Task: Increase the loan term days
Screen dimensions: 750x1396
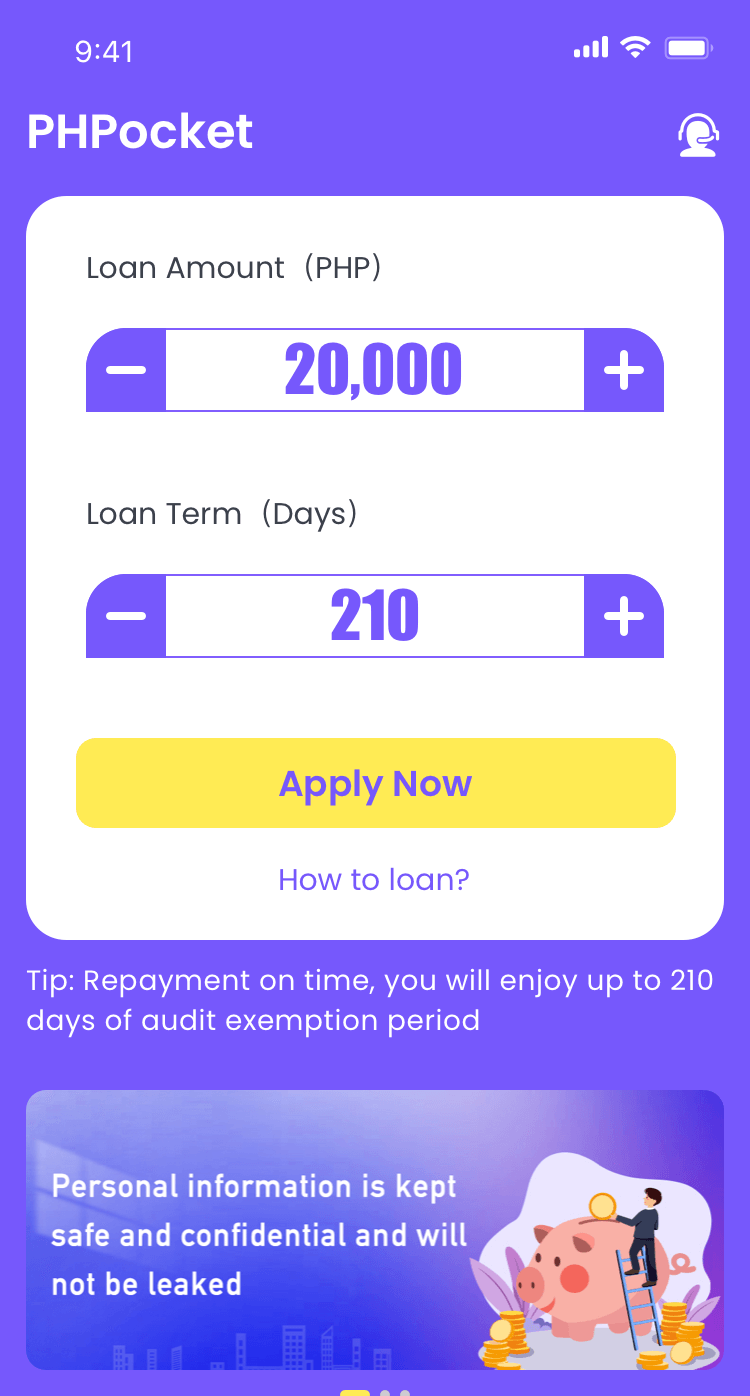Action: click(x=624, y=616)
